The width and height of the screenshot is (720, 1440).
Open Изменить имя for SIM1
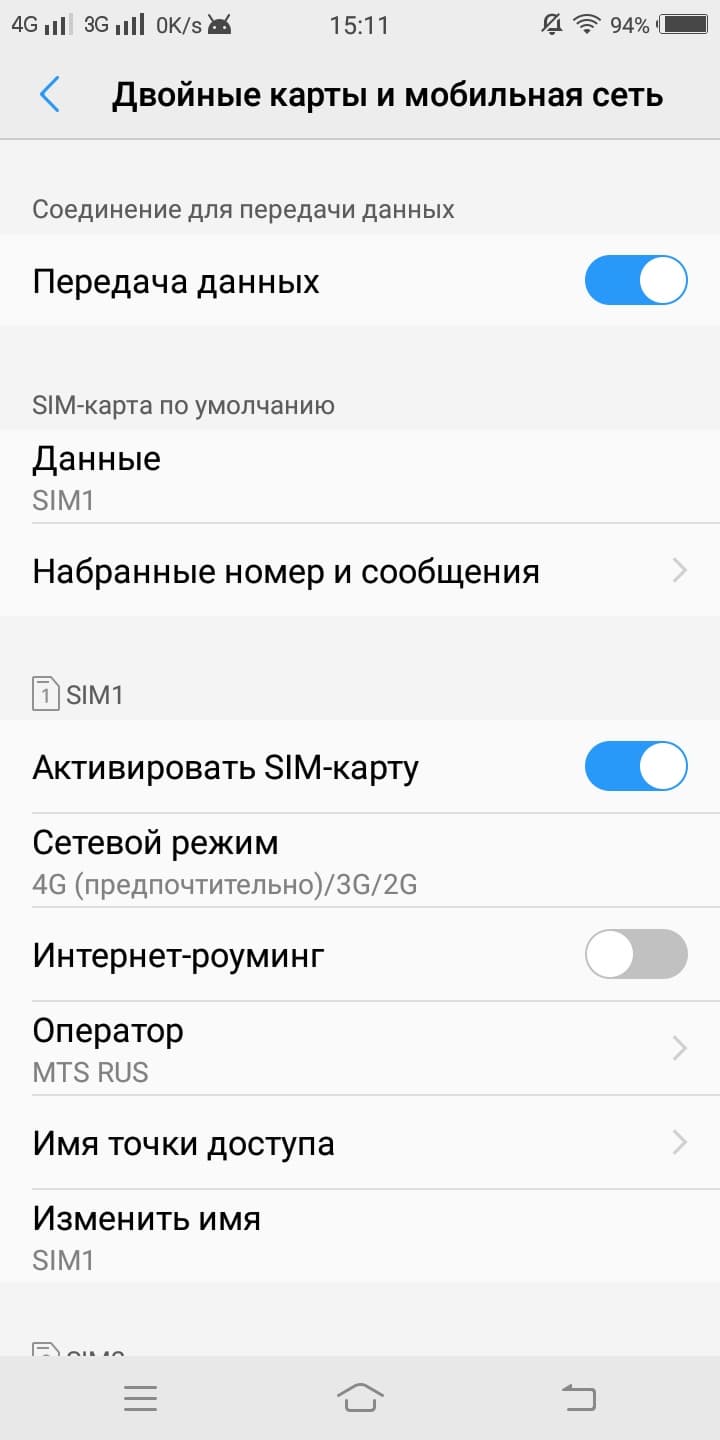click(x=360, y=1237)
